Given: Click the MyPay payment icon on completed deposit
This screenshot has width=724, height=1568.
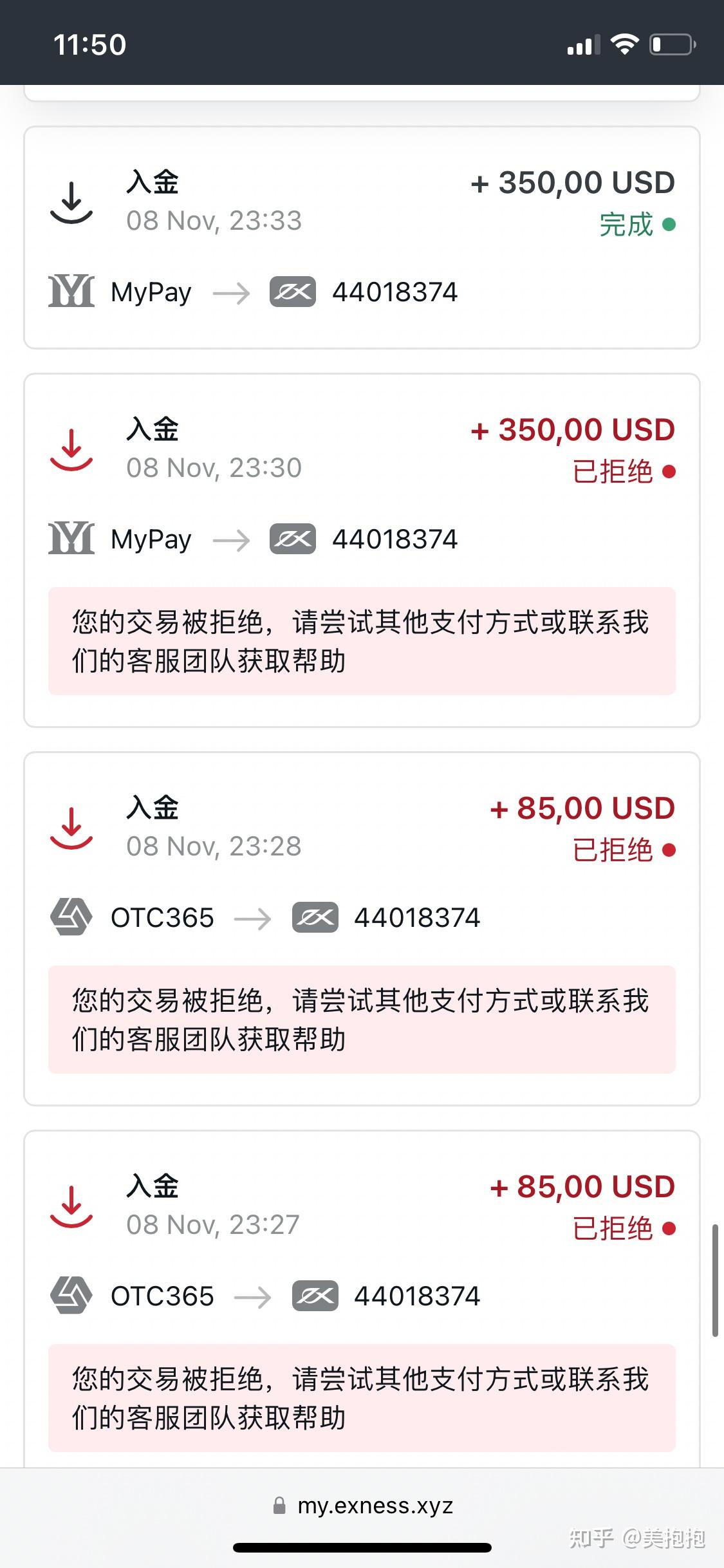Looking at the screenshot, I should 71,291.
